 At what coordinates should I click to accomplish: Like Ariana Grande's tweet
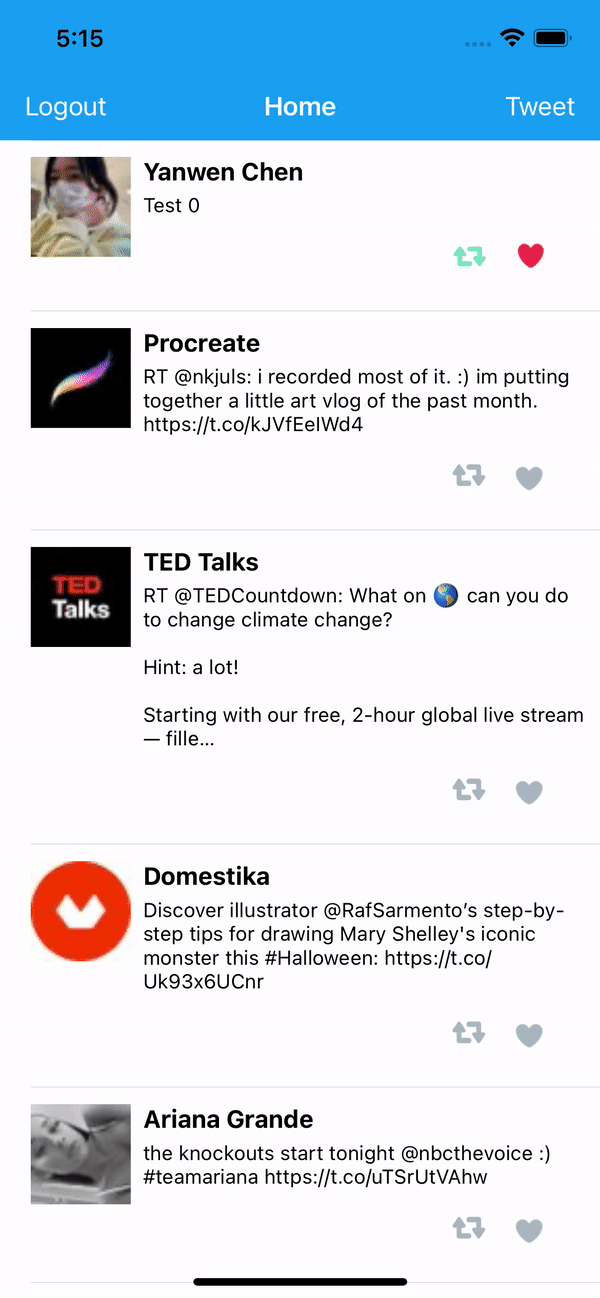point(529,1230)
